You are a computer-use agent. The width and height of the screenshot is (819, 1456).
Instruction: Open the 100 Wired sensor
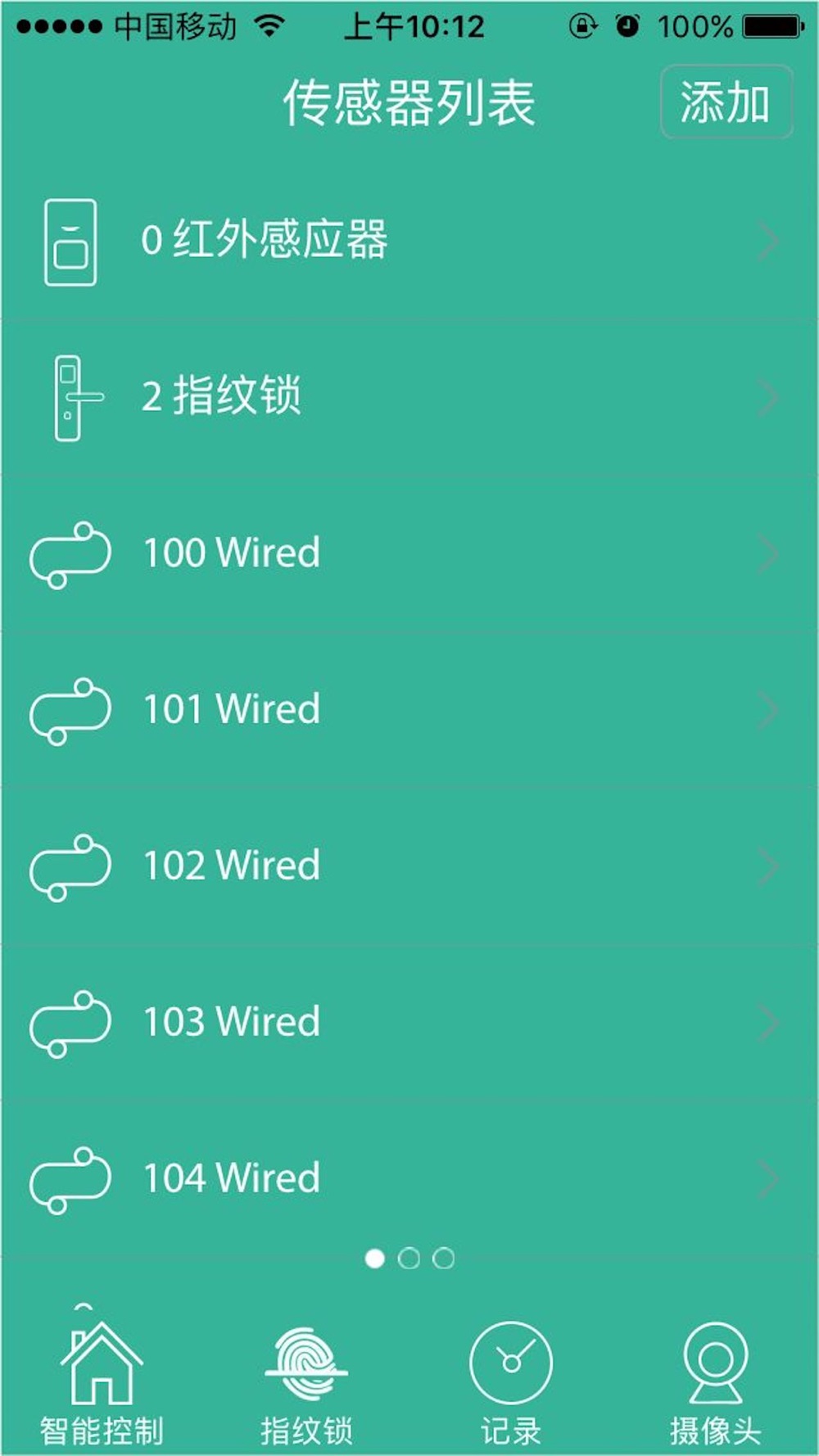(409, 554)
